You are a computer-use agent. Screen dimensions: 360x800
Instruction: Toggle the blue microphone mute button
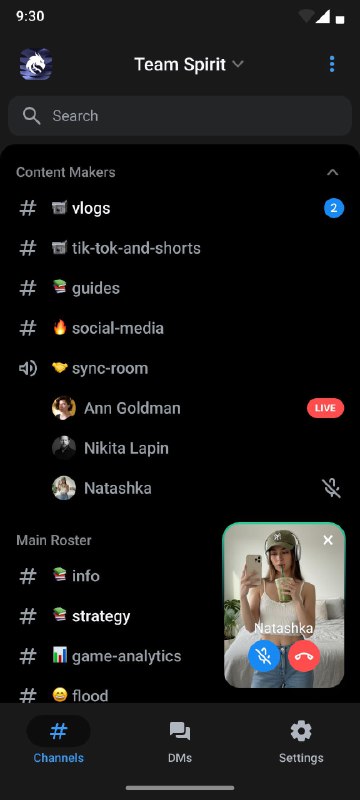[x=264, y=656]
